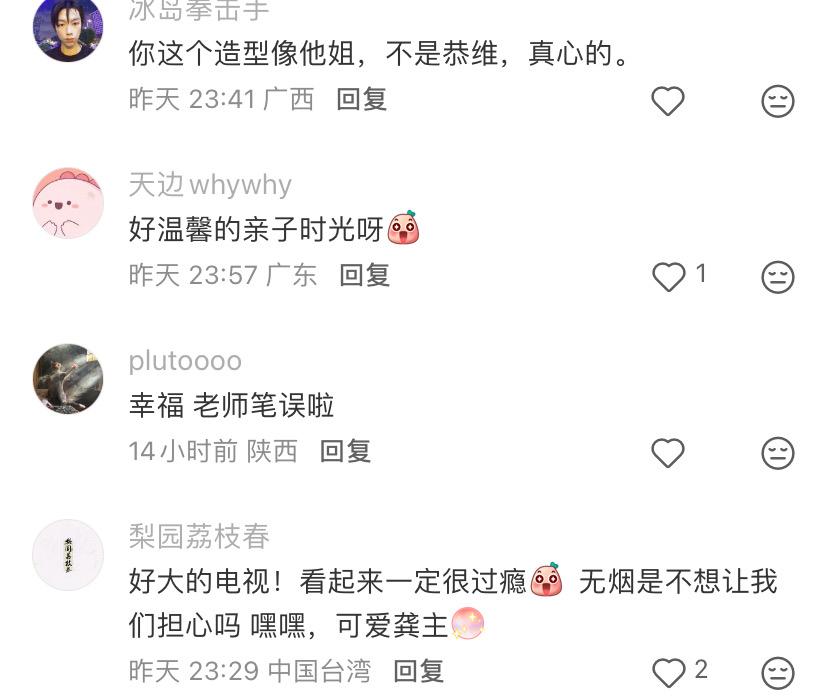Reply to 梨园荔枝春's comment
Screen dimensions: 828x699
click(x=418, y=671)
